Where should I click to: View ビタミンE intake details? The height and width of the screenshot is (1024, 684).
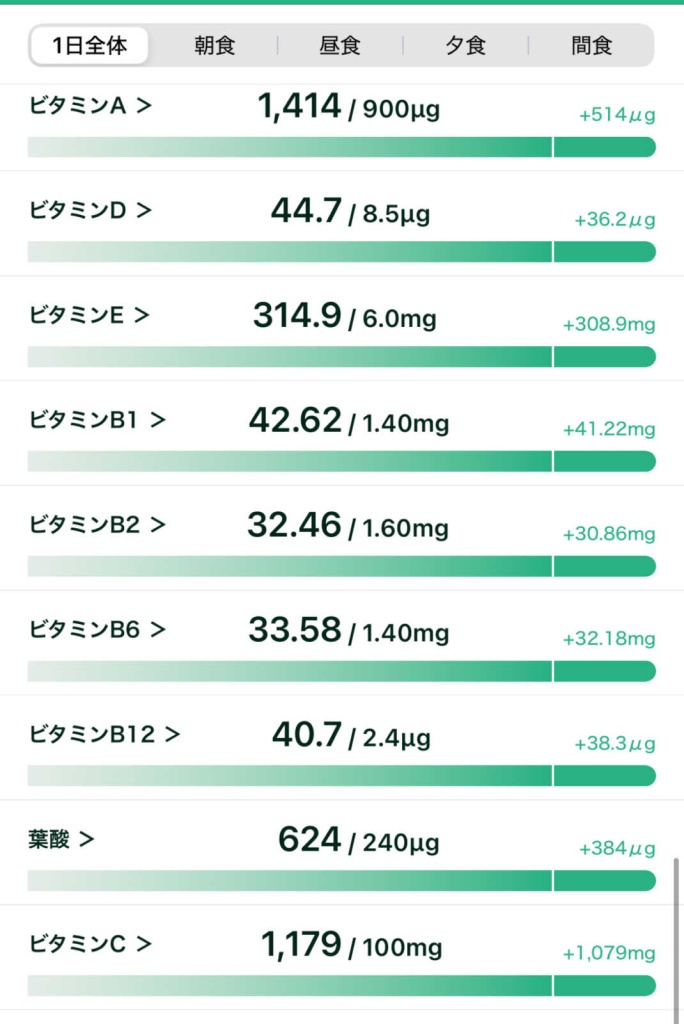[x=90, y=315]
